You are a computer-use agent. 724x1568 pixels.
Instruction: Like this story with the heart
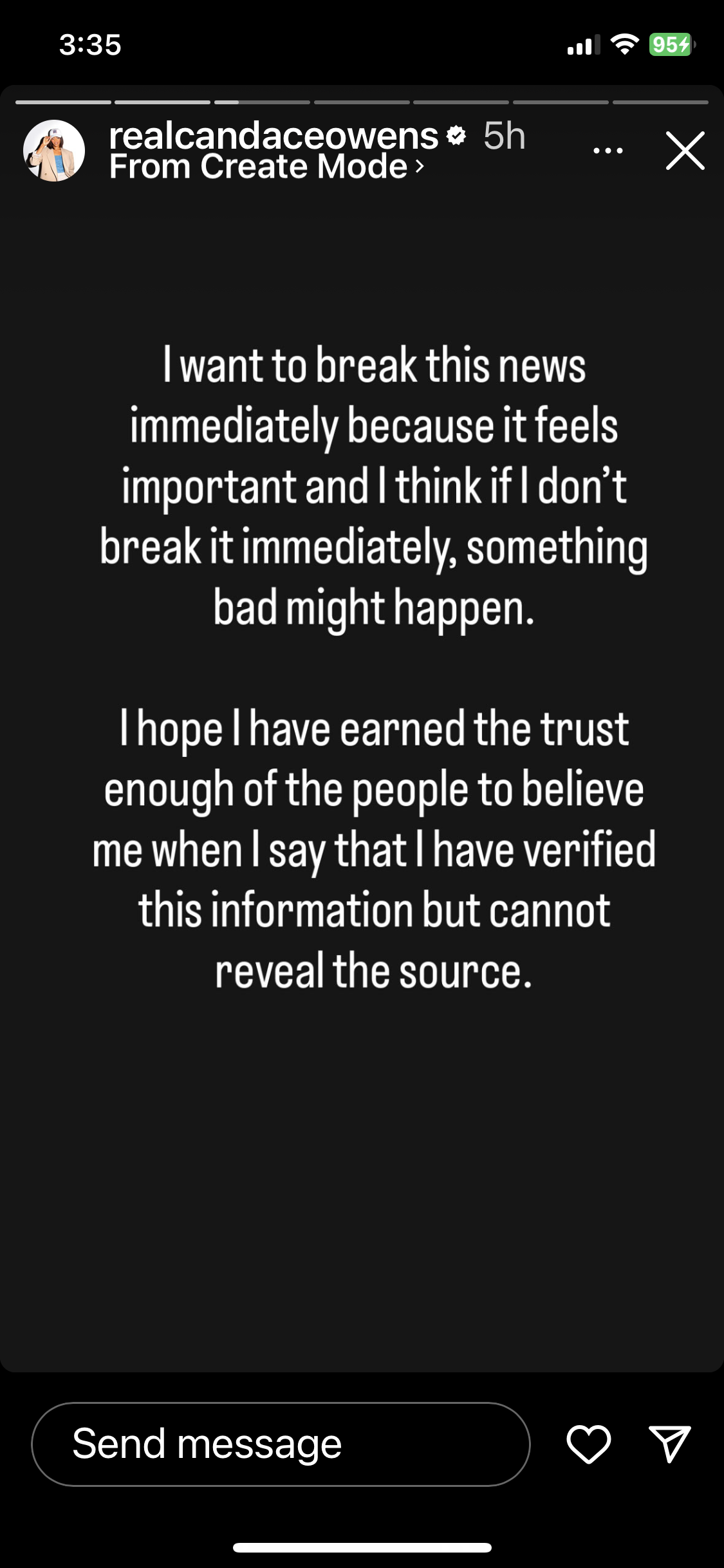(588, 1444)
